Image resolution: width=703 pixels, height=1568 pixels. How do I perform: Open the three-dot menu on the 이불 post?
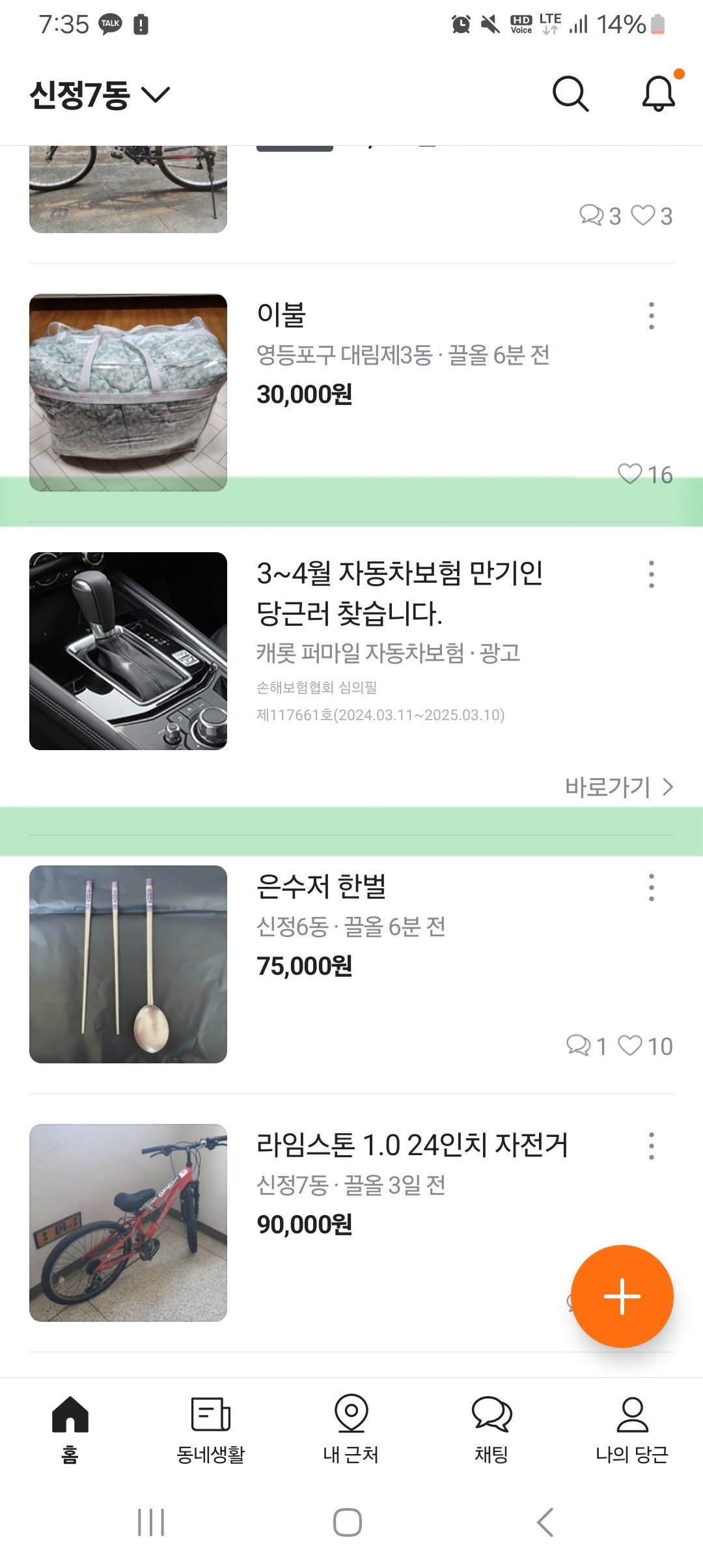651,317
